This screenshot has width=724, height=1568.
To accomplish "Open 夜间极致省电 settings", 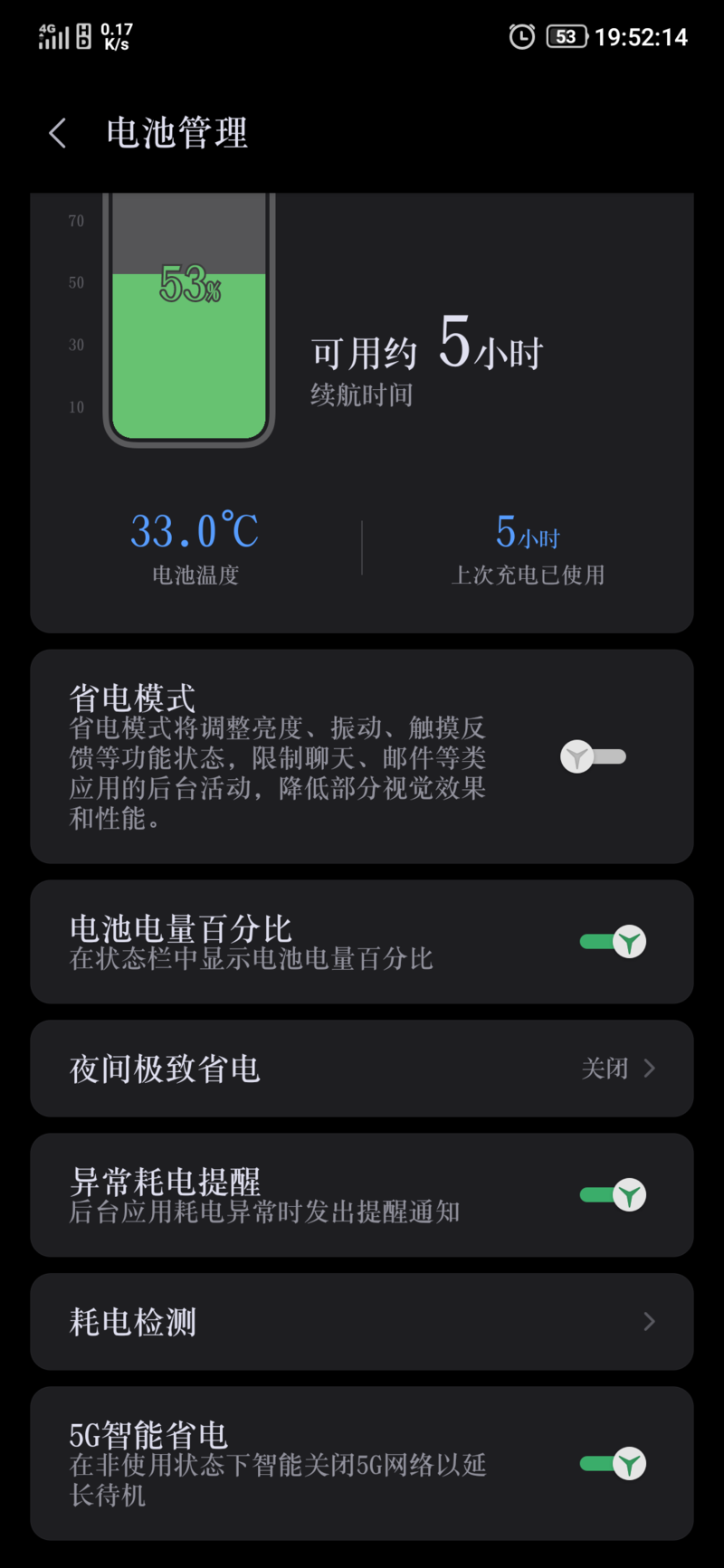I will coord(362,1069).
